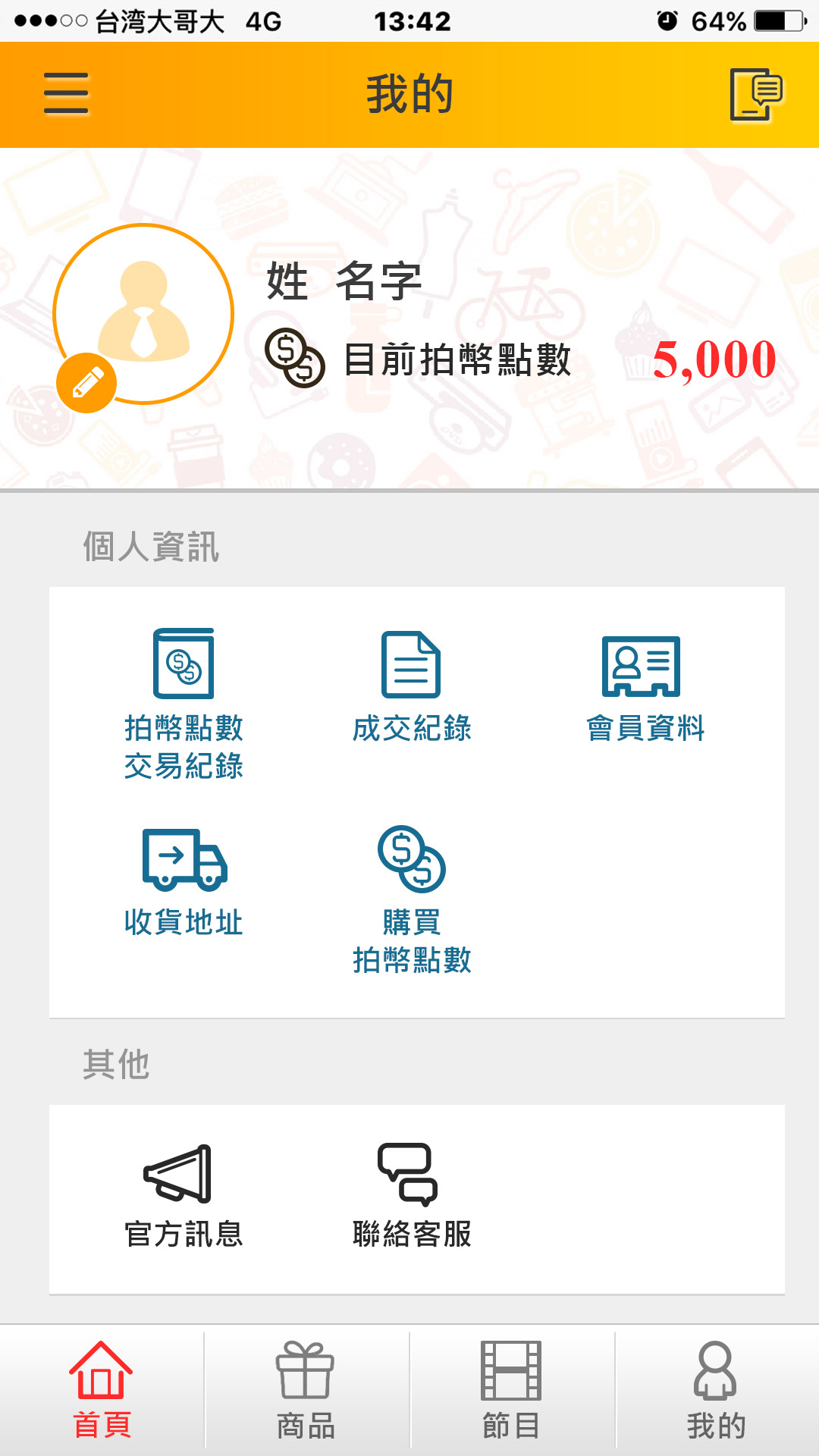Open 聯絡客服
The height and width of the screenshot is (1456, 819).
[411, 1196]
